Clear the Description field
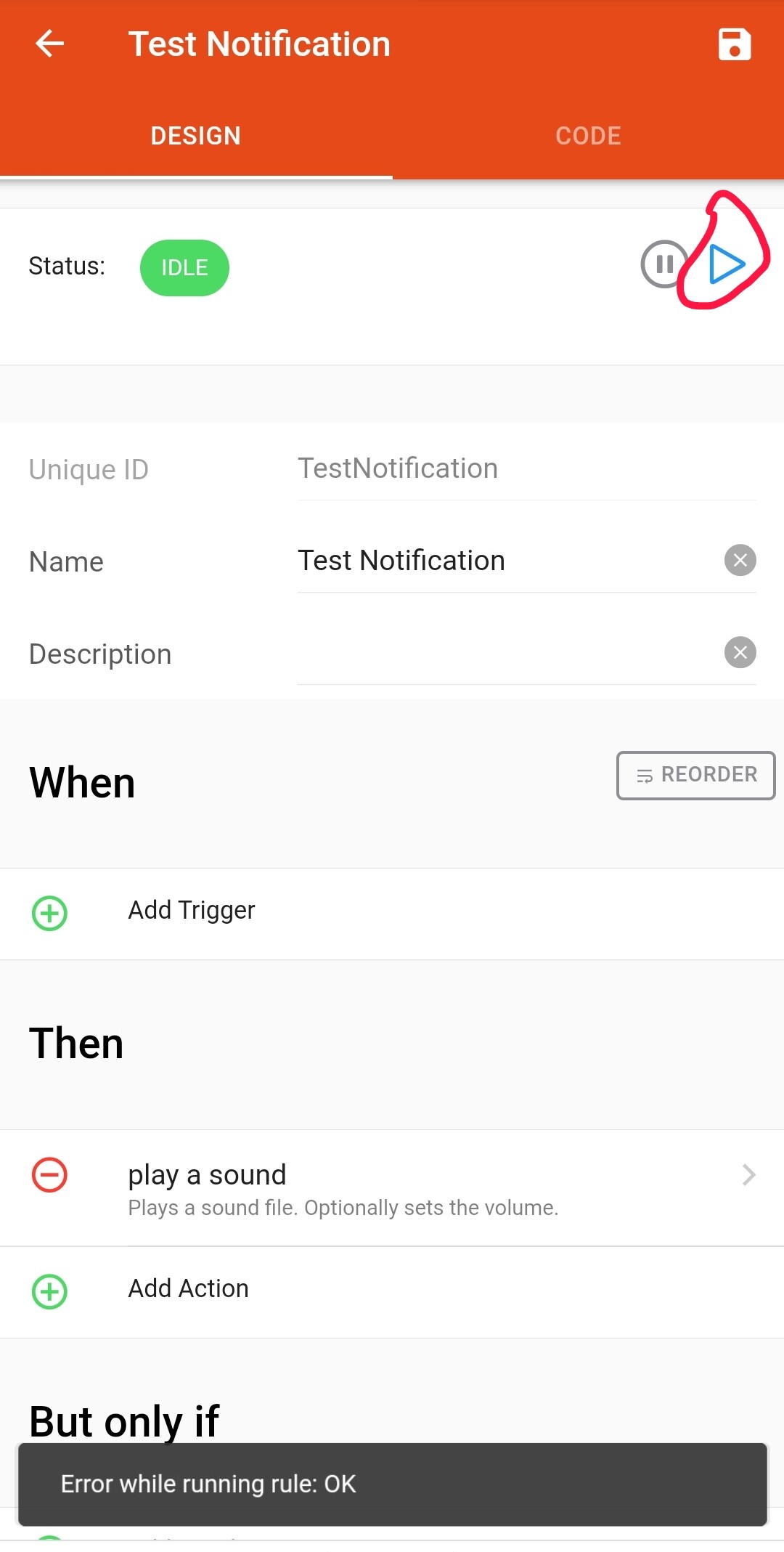 tap(740, 652)
